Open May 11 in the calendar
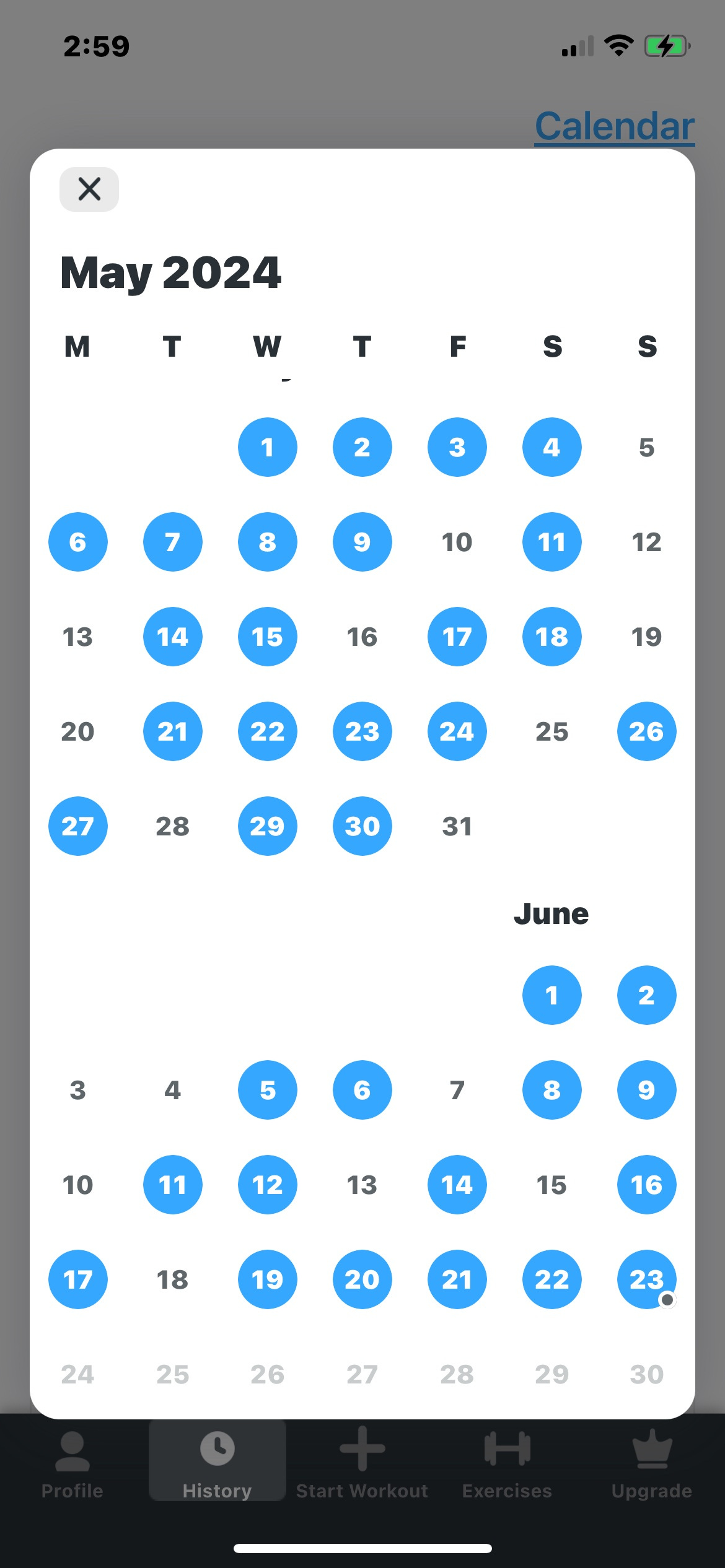 [552, 542]
